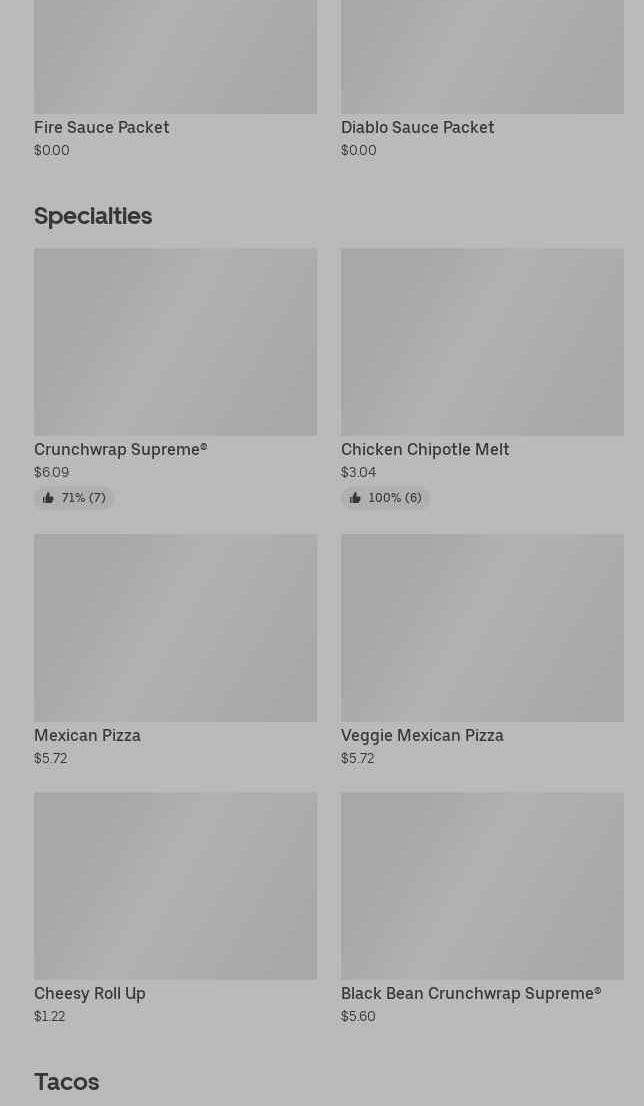Select the Cheesy Roll Up item
Screen dimensions: 644x1106
(x=175, y=908)
